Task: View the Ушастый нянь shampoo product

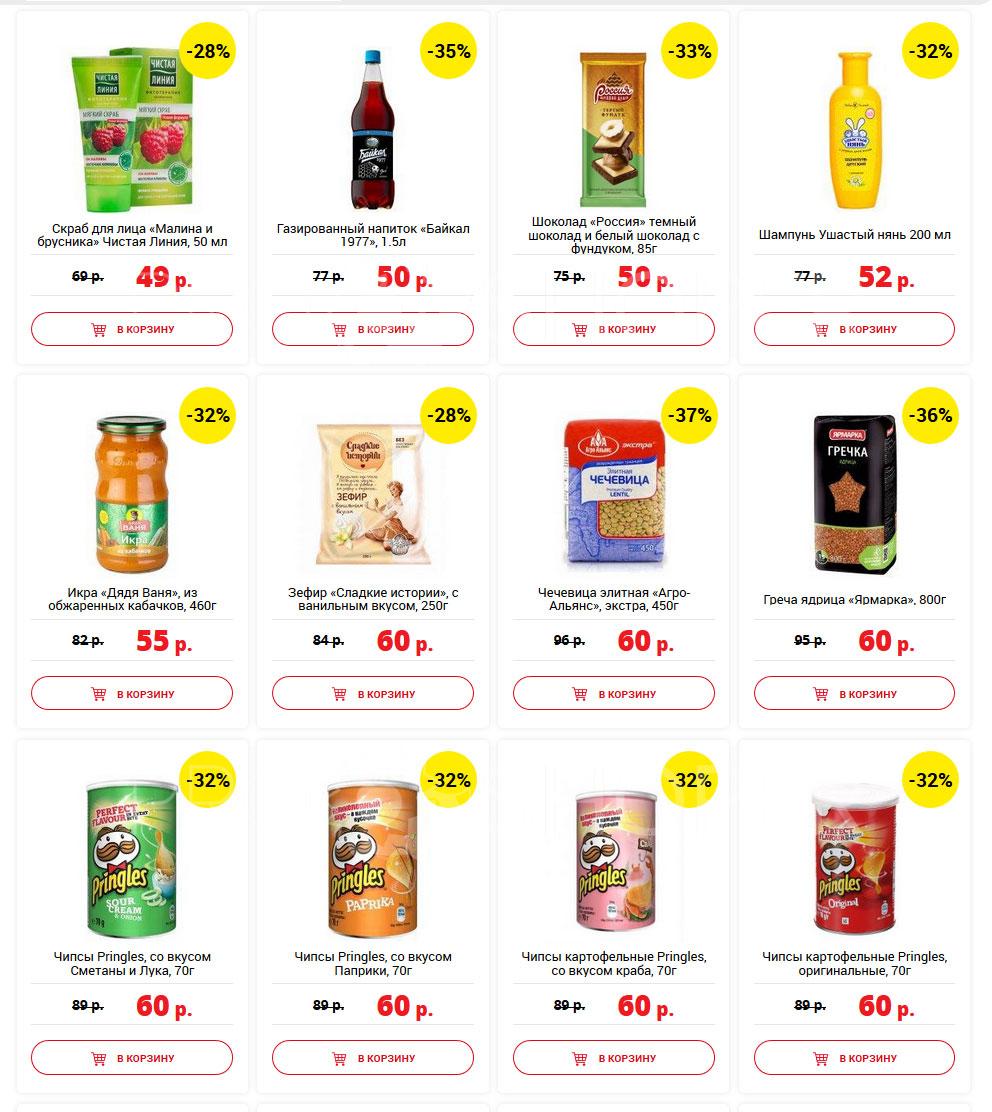Action: (854, 235)
